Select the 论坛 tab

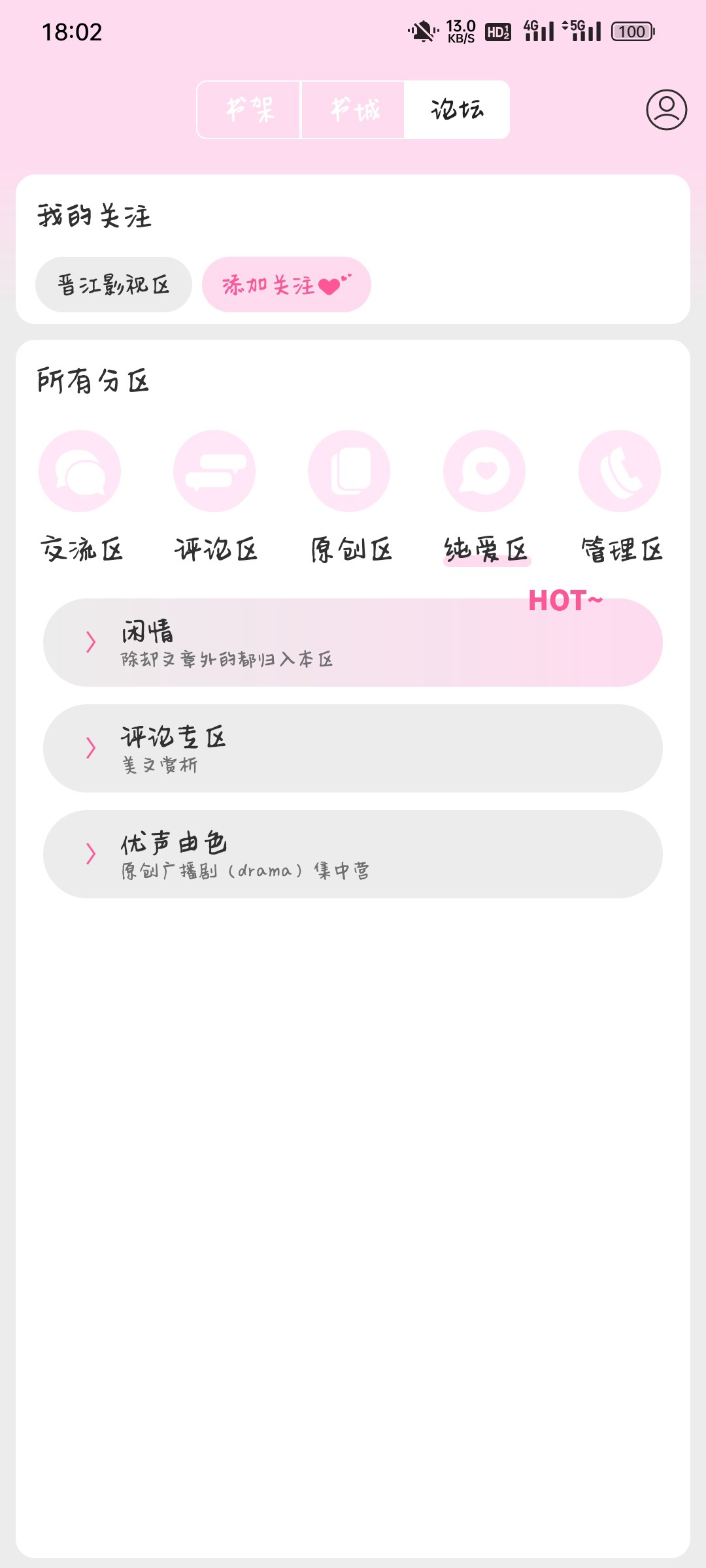click(457, 110)
